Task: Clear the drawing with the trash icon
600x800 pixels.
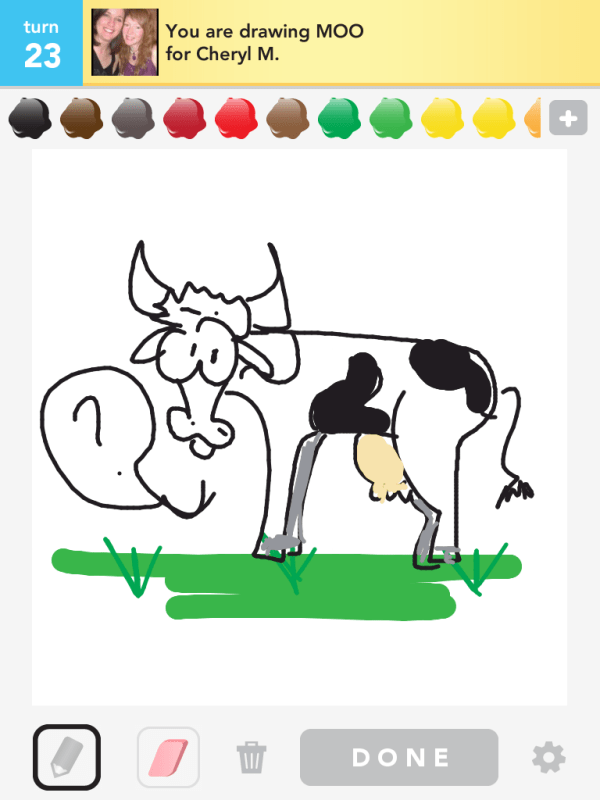Action: [x=251, y=758]
